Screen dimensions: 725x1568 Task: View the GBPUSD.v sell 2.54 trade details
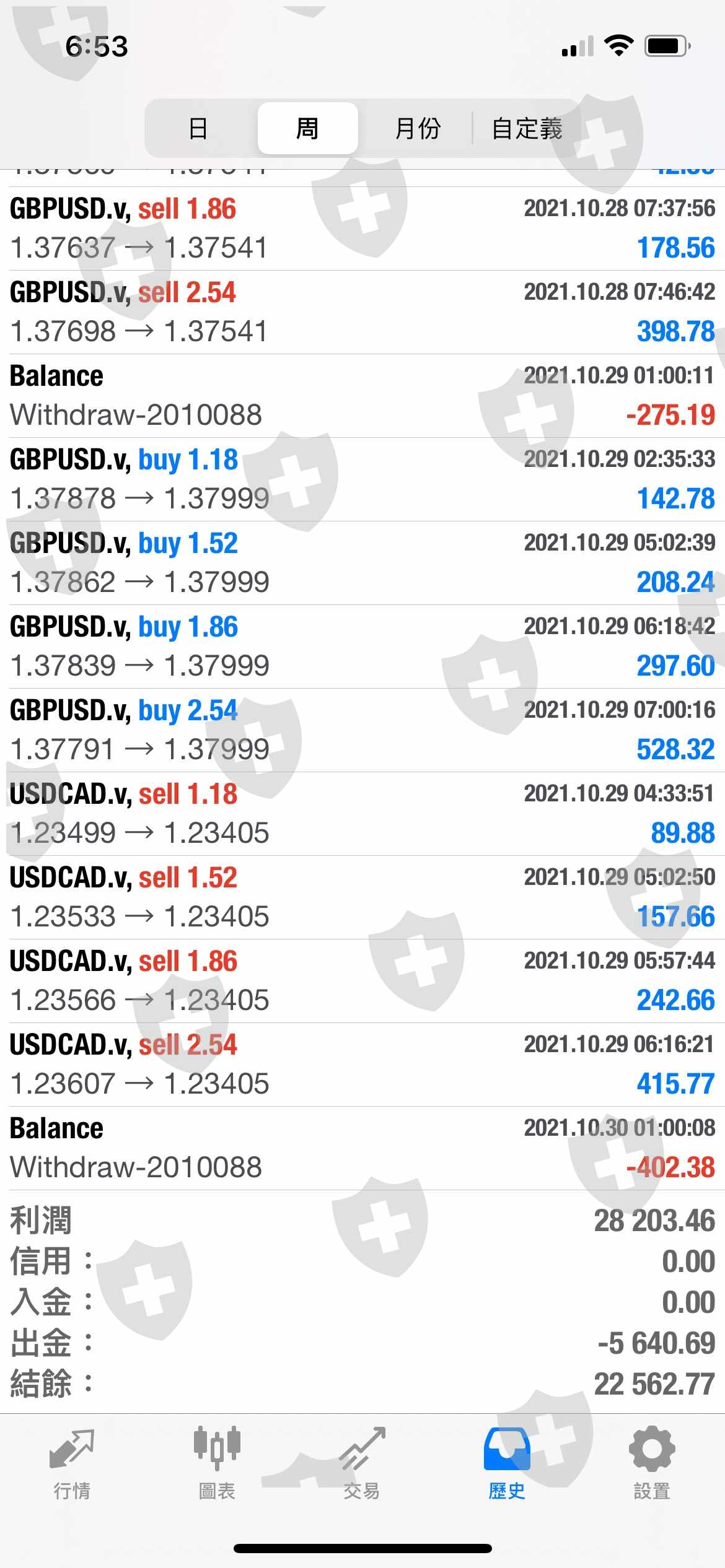(362, 312)
